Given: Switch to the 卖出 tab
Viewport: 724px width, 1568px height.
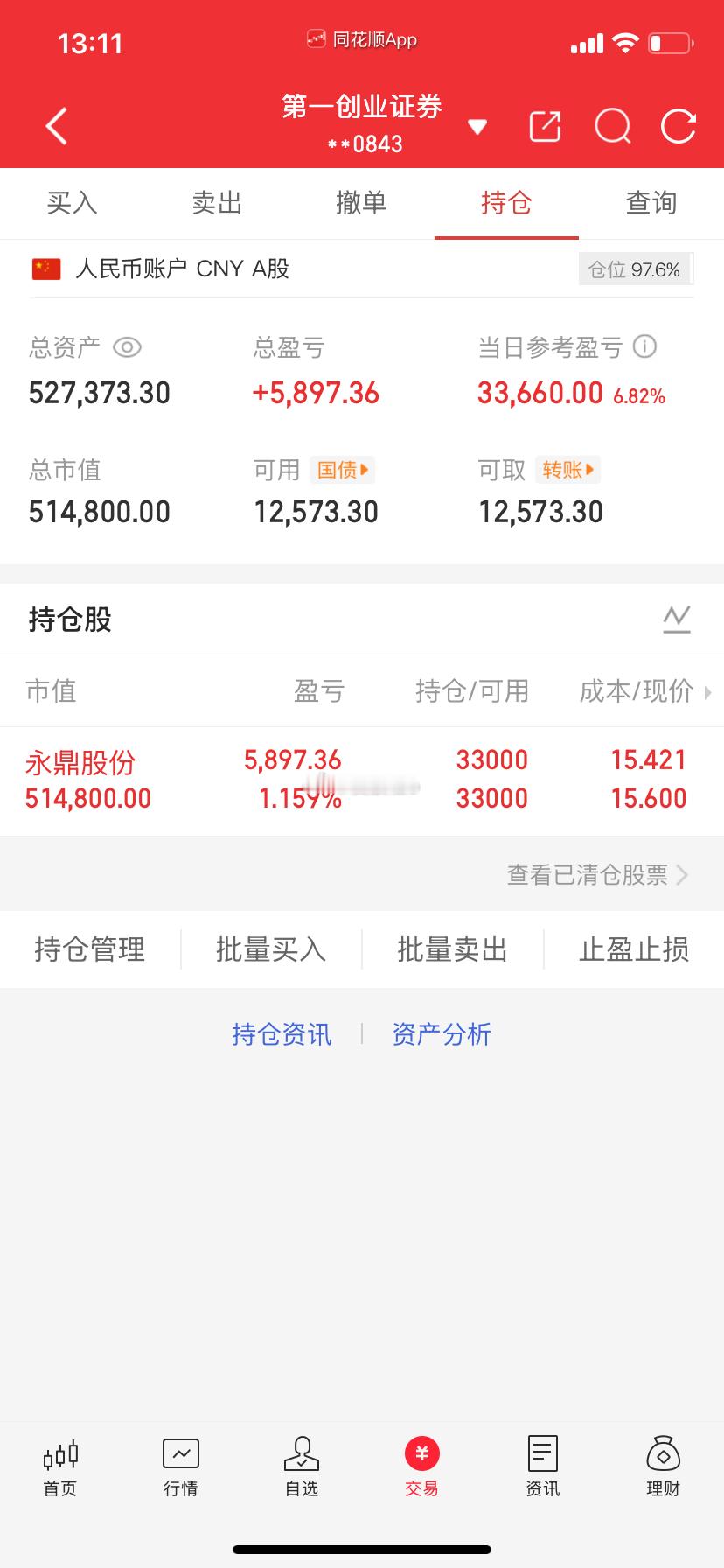Looking at the screenshot, I should click(216, 202).
